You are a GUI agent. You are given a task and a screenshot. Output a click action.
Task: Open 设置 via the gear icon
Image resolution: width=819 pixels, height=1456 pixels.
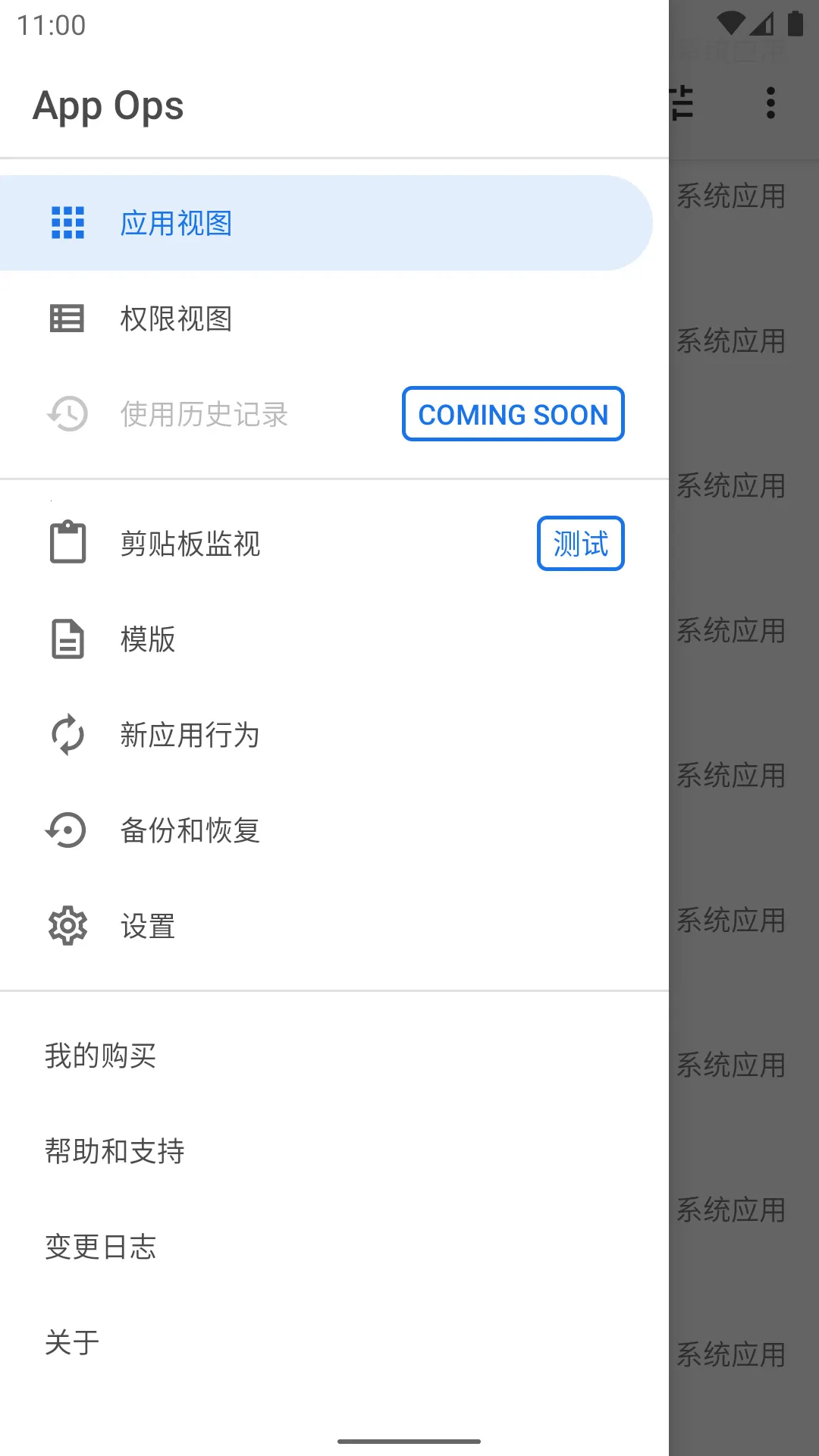pos(67,925)
